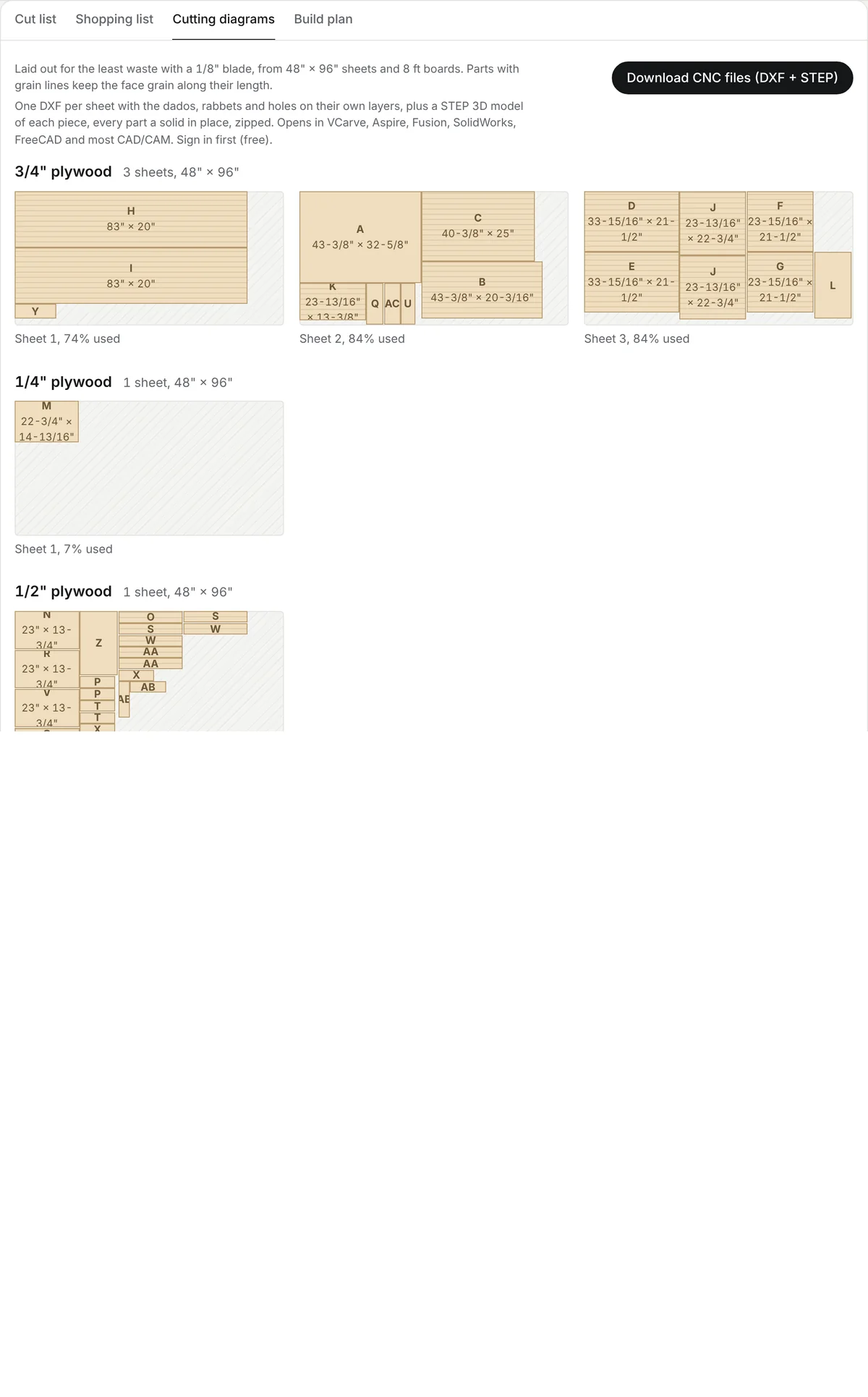Download CNC files (DXF + STEP)
Screen dimensions: 868x1397
click(732, 78)
